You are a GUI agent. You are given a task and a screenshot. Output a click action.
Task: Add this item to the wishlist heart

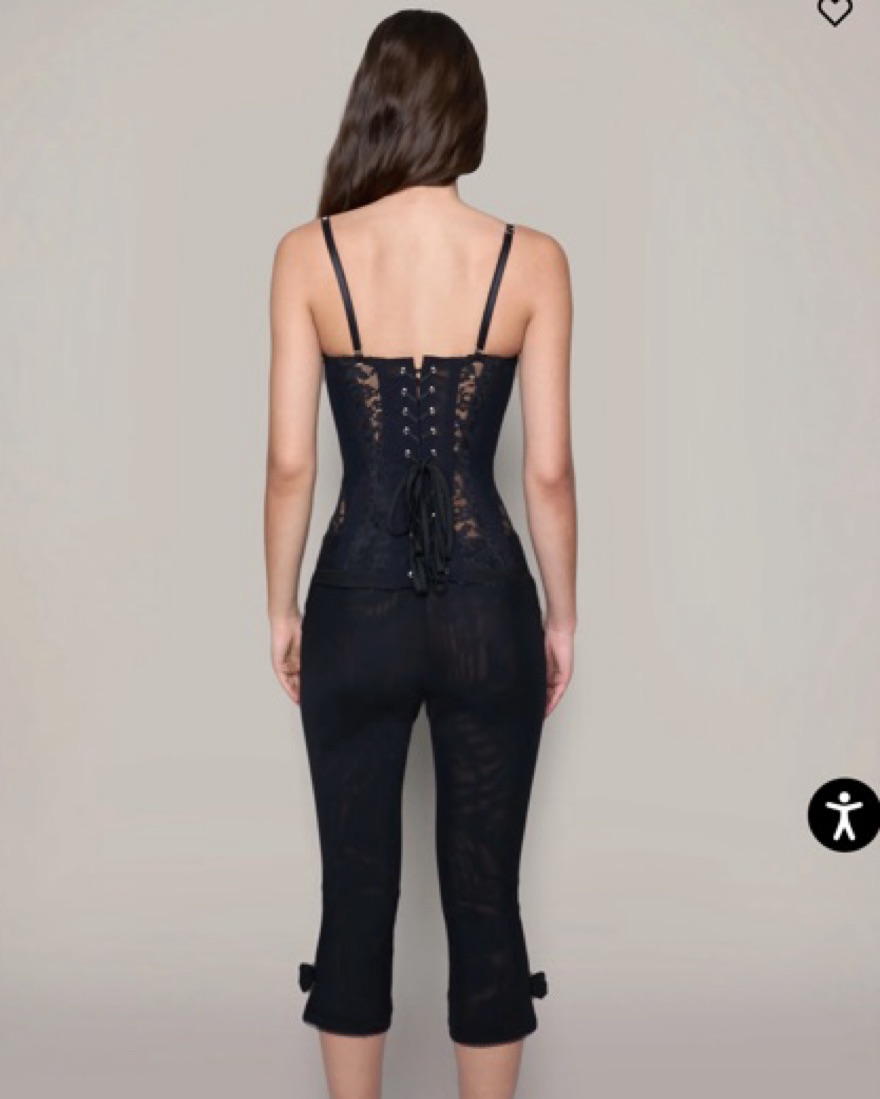click(835, 10)
